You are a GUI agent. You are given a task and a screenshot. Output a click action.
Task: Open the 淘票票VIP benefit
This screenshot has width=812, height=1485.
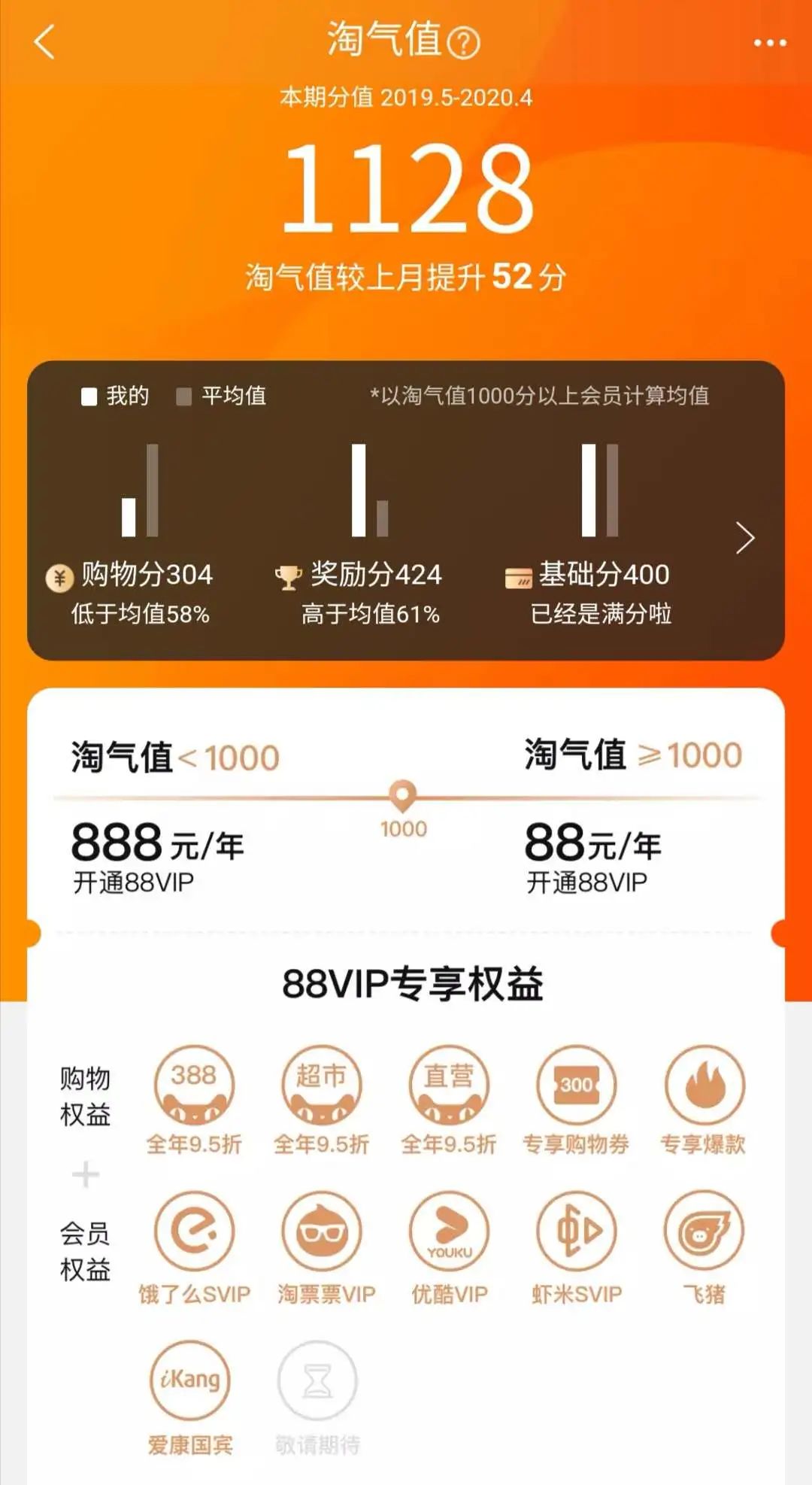click(x=322, y=1232)
